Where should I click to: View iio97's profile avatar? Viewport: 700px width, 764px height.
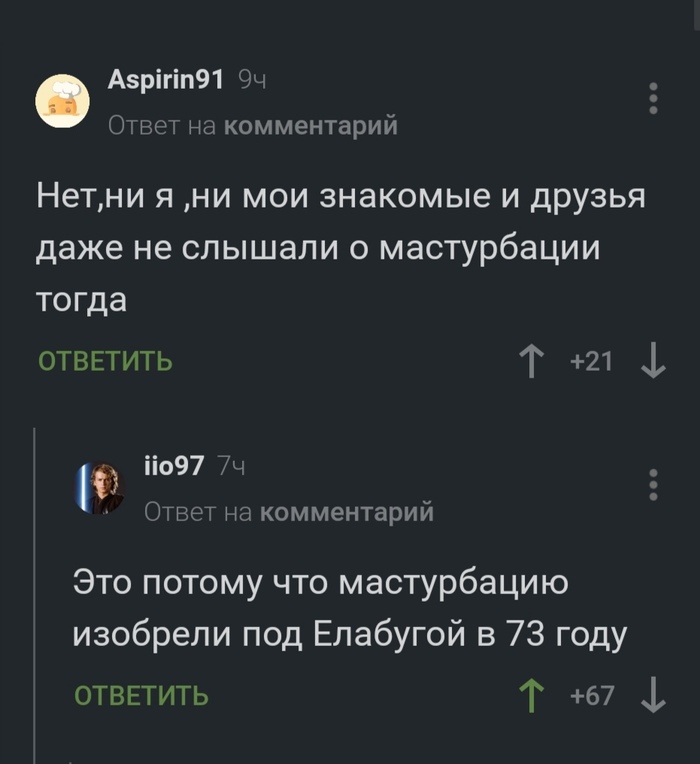(x=101, y=488)
